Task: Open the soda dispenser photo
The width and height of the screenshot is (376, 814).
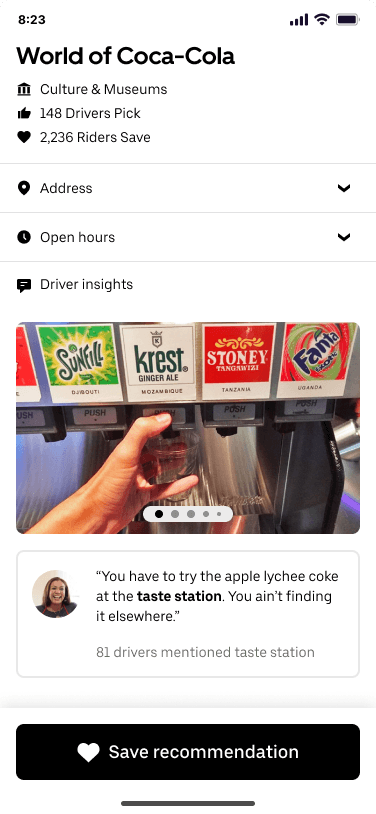Action: tap(188, 428)
